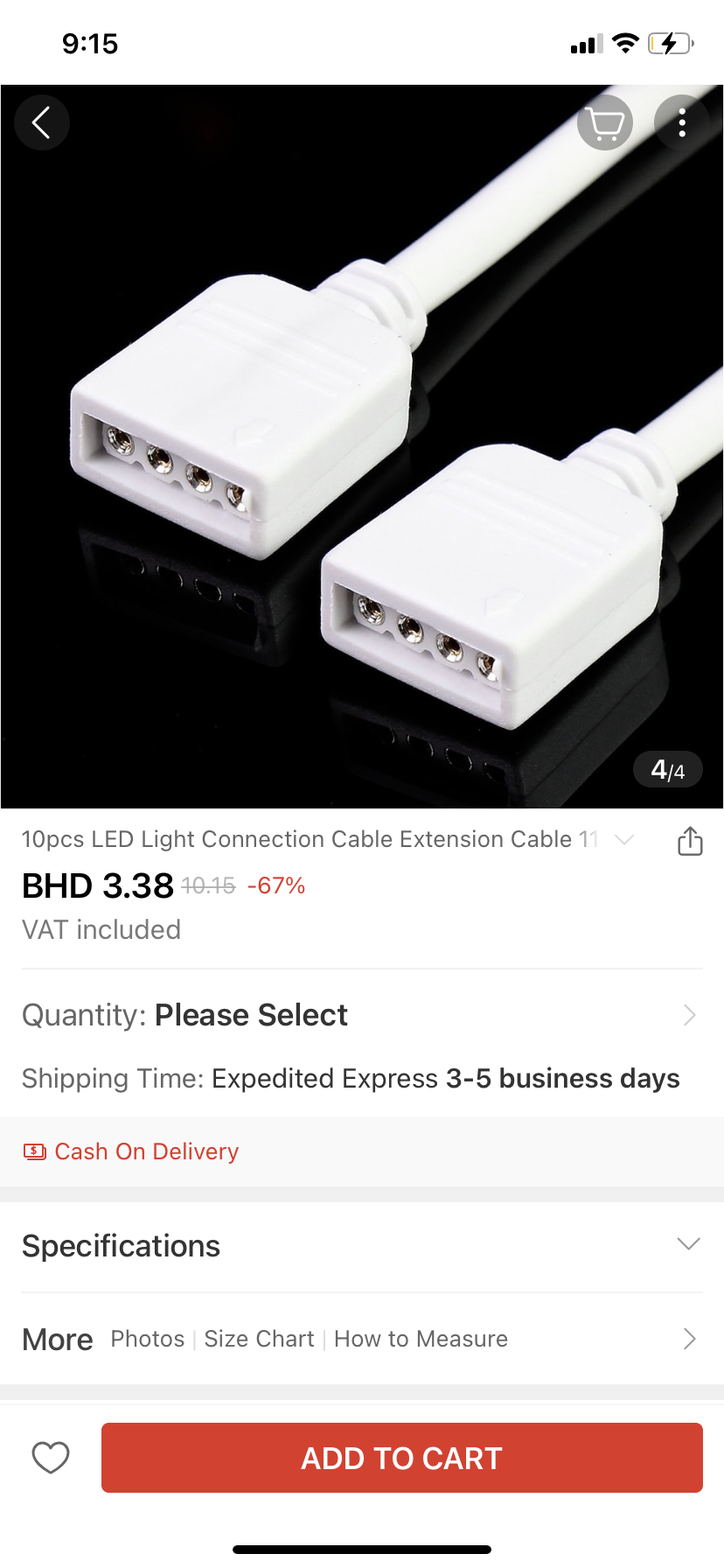Open the three-dot overflow menu
Screen dimensions: 724x1568
click(682, 123)
